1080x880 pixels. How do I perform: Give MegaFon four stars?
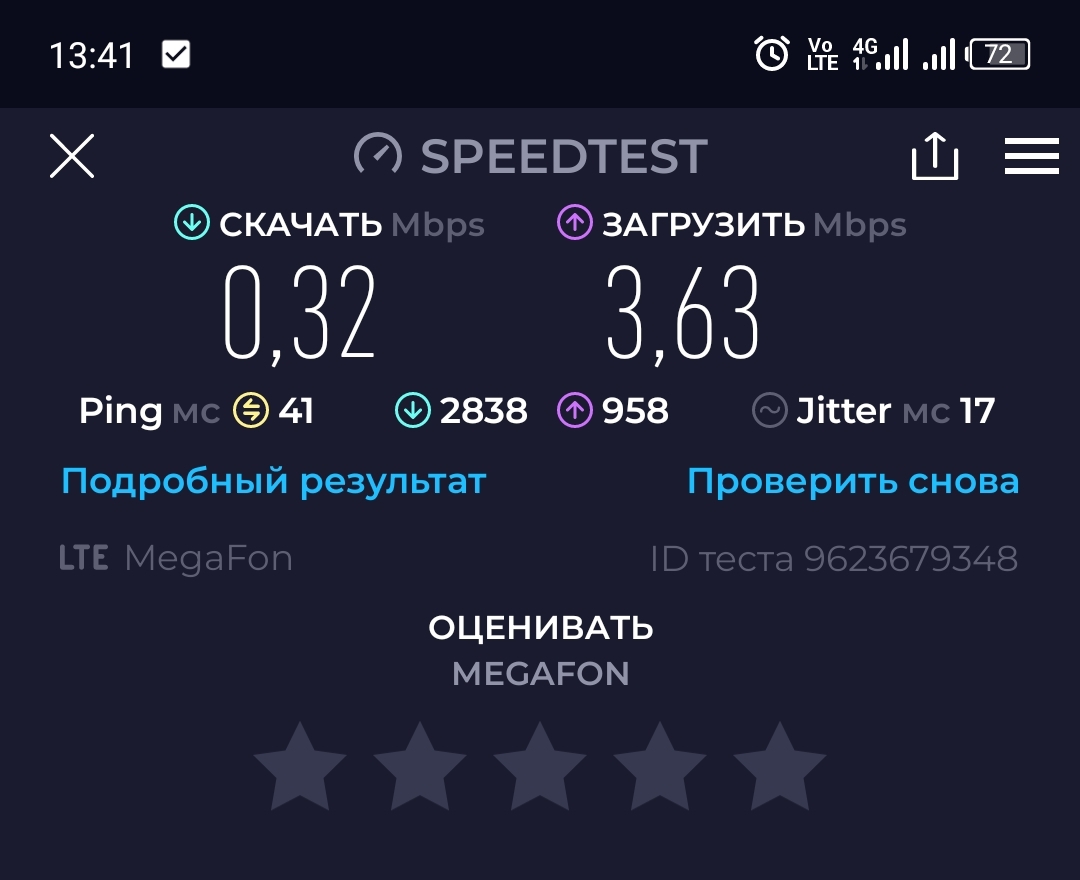tap(660, 767)
